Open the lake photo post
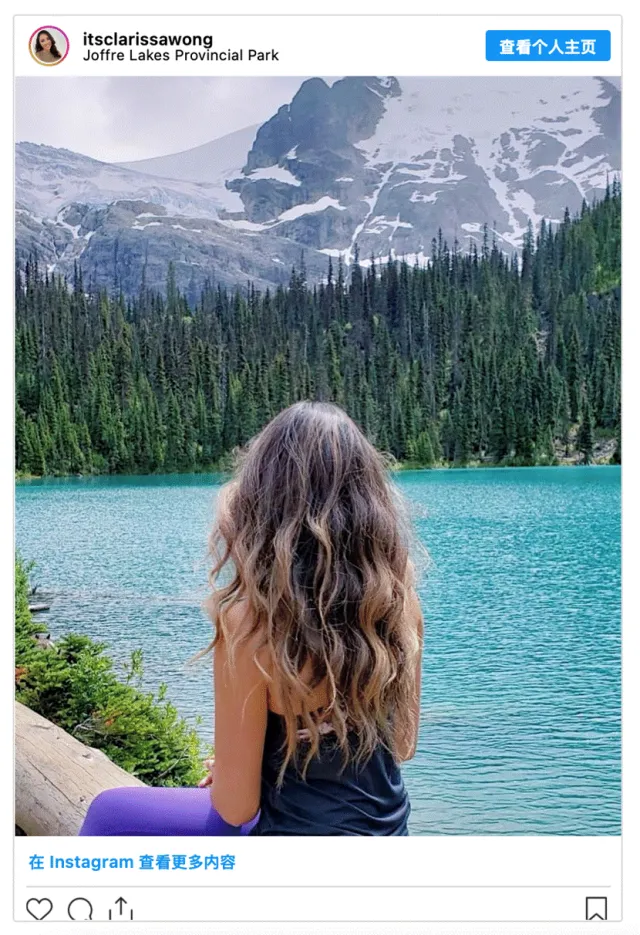The height and width of the screenshot is (935, 640). pyautogui.click(x=318, y=455)
